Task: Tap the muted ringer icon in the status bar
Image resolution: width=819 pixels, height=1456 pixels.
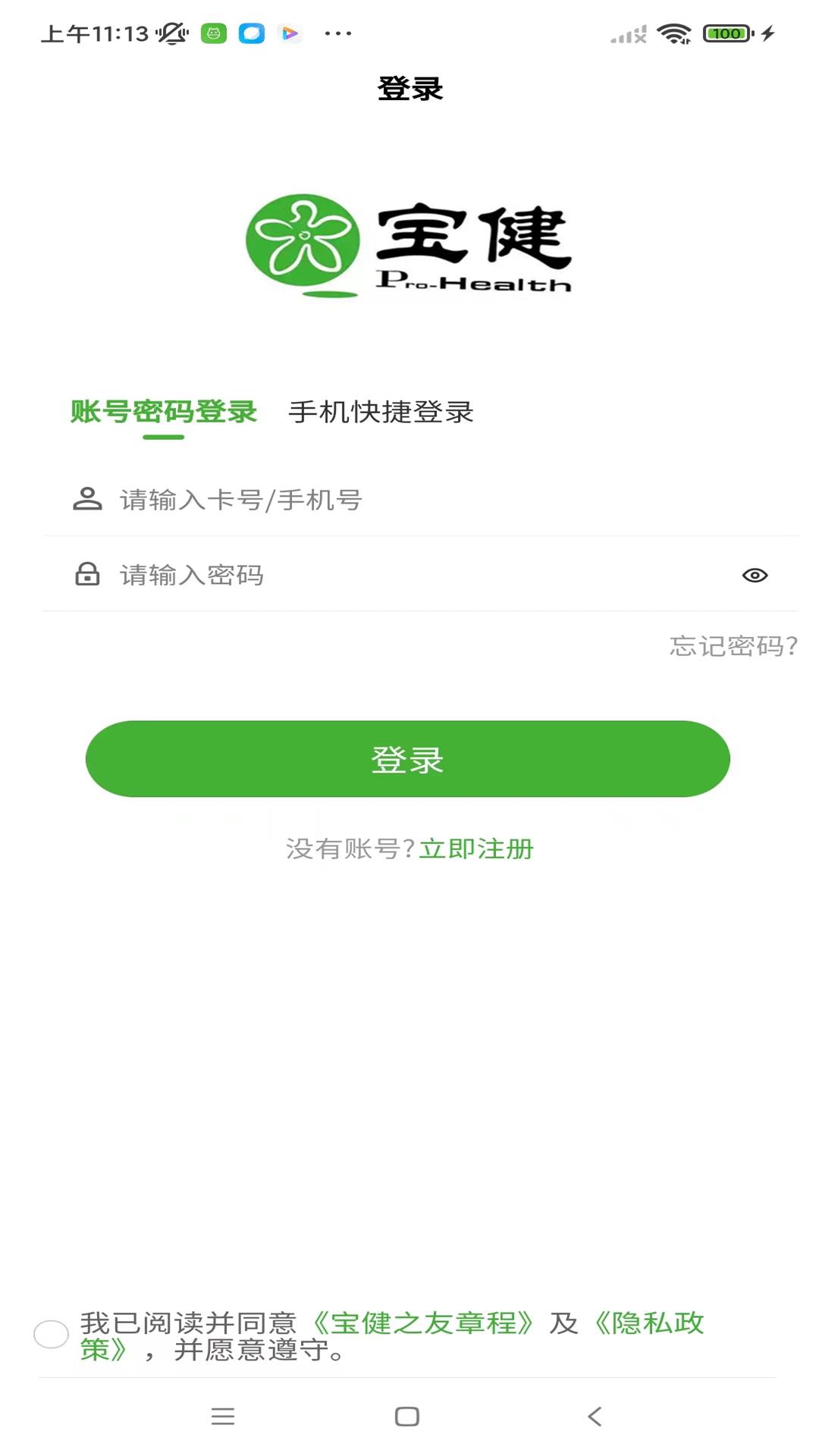Action: click(171, 33)
